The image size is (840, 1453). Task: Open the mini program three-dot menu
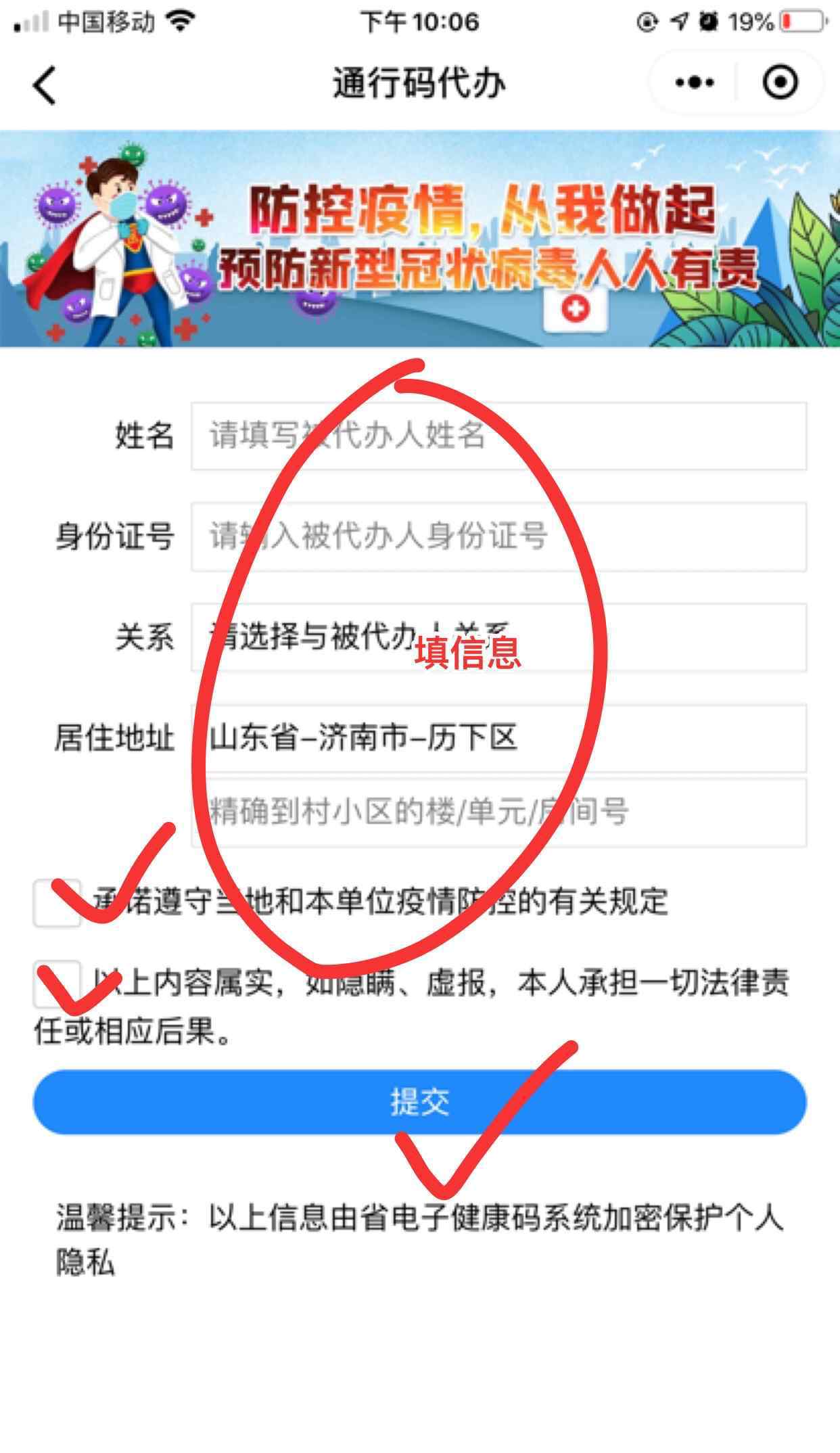(694, 83)
